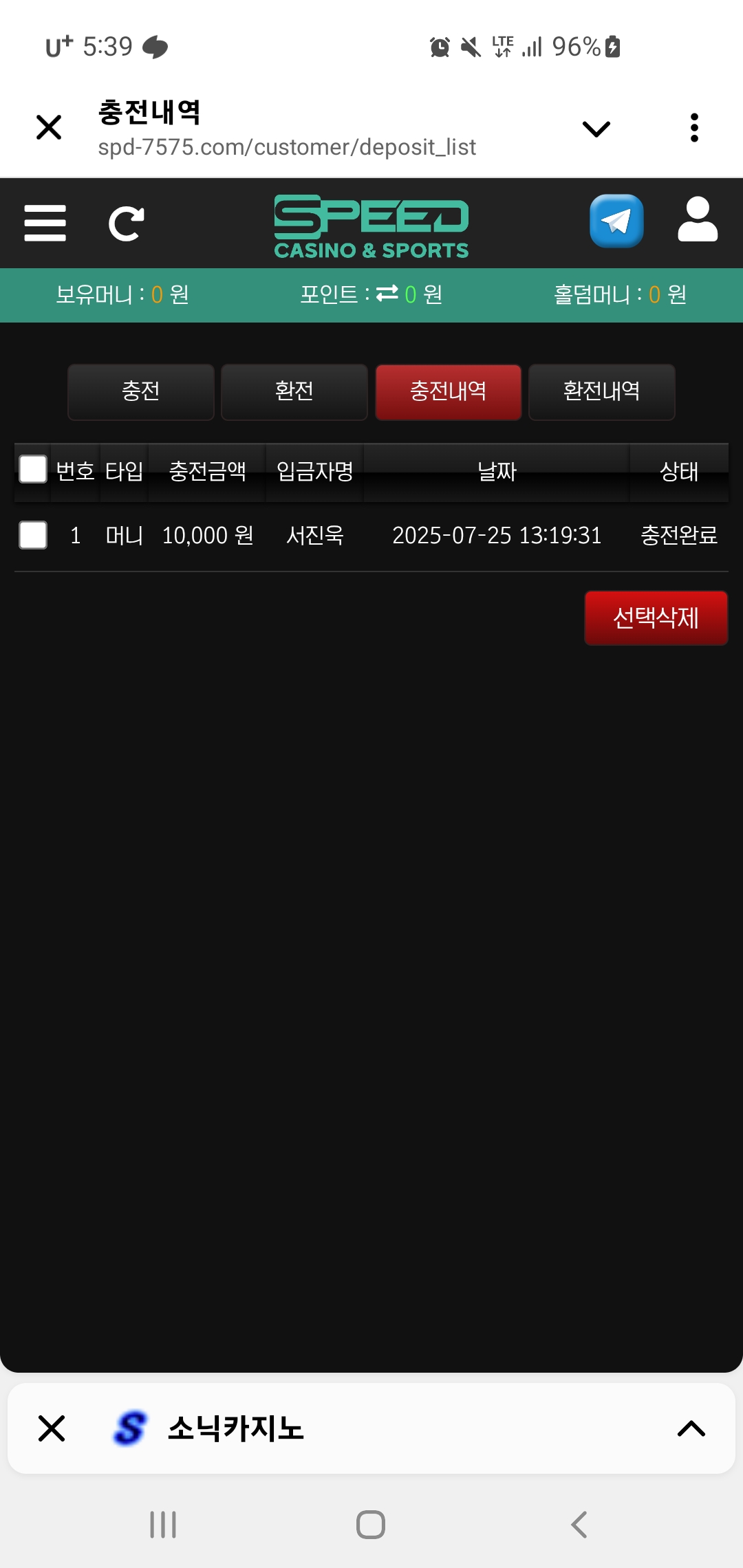This screenshot has height=1568, width=743.
Task: Open the browser overflow menu
Action: 694,128
